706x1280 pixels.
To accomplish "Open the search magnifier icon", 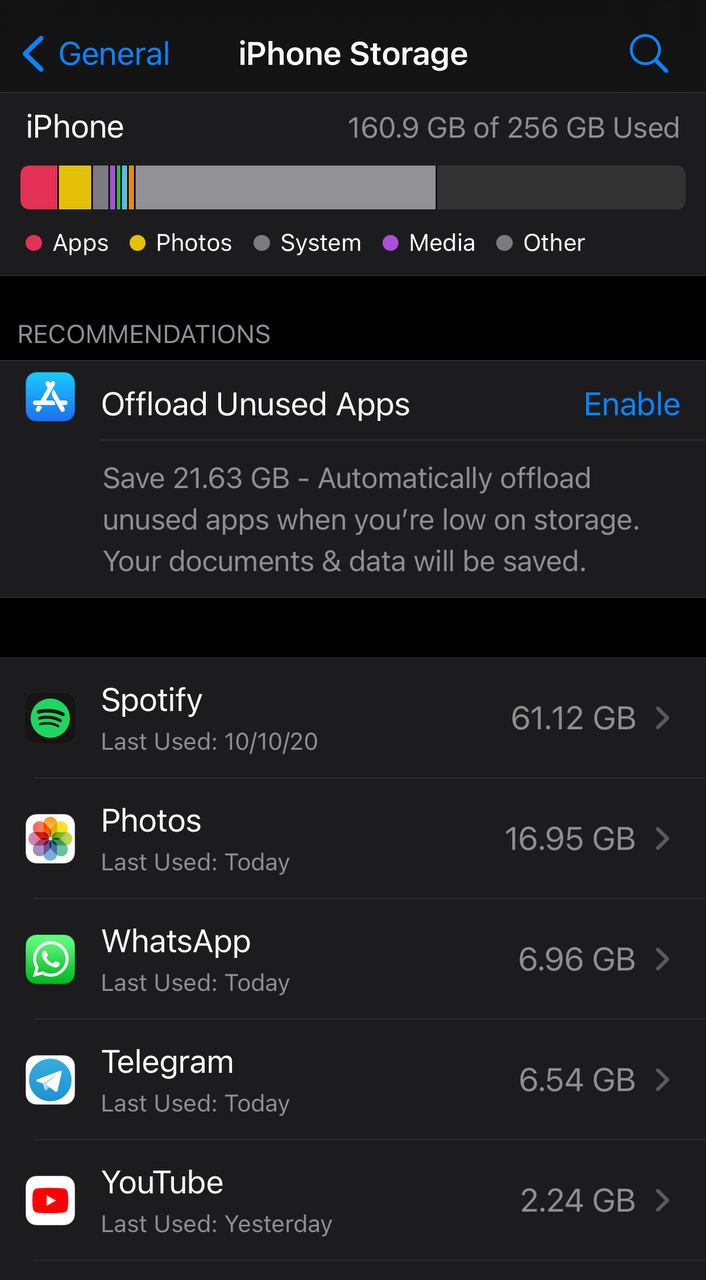I will point(648,54).
